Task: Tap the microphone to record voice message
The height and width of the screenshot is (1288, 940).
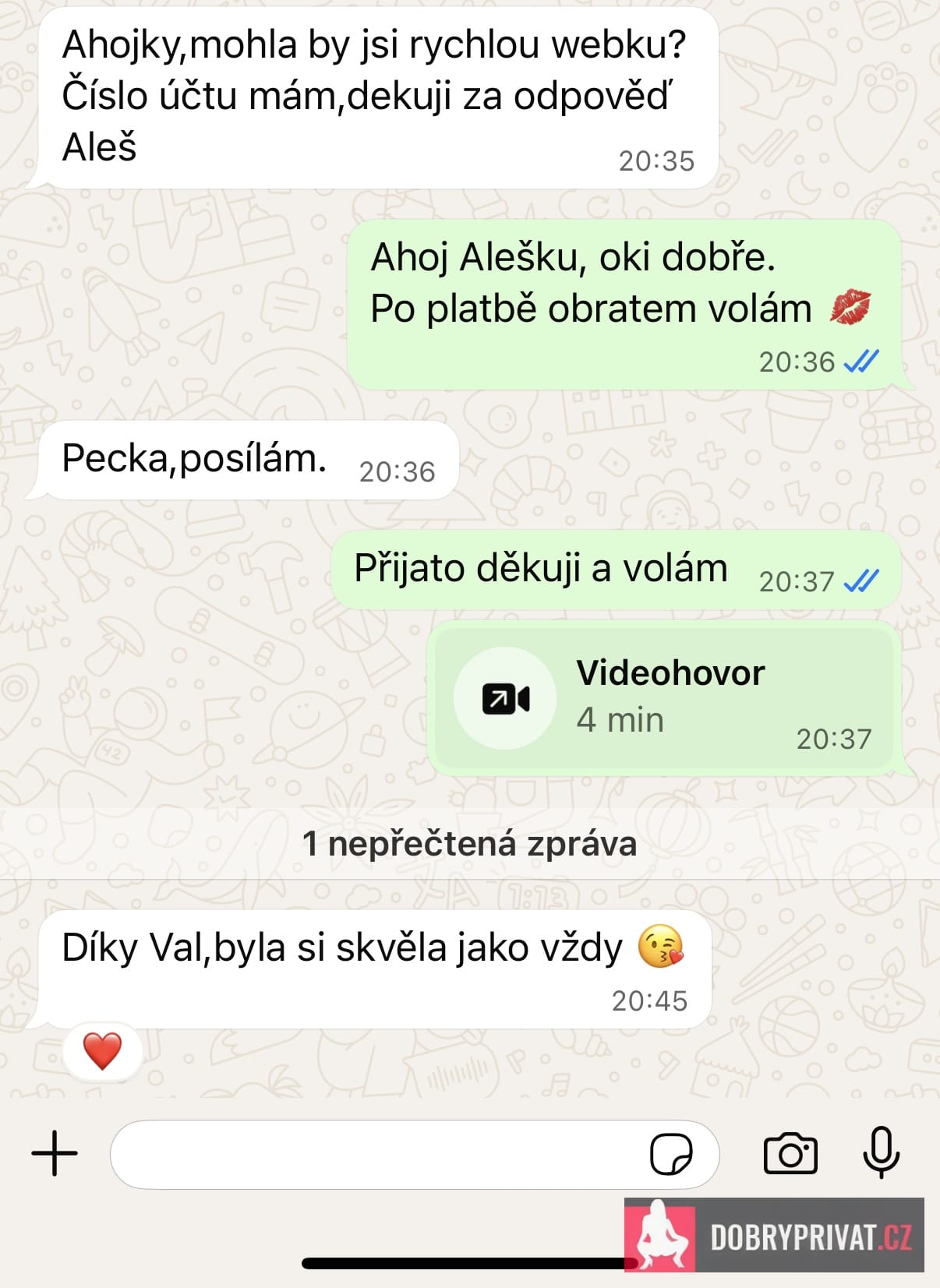Action: tap(882, 1152)
